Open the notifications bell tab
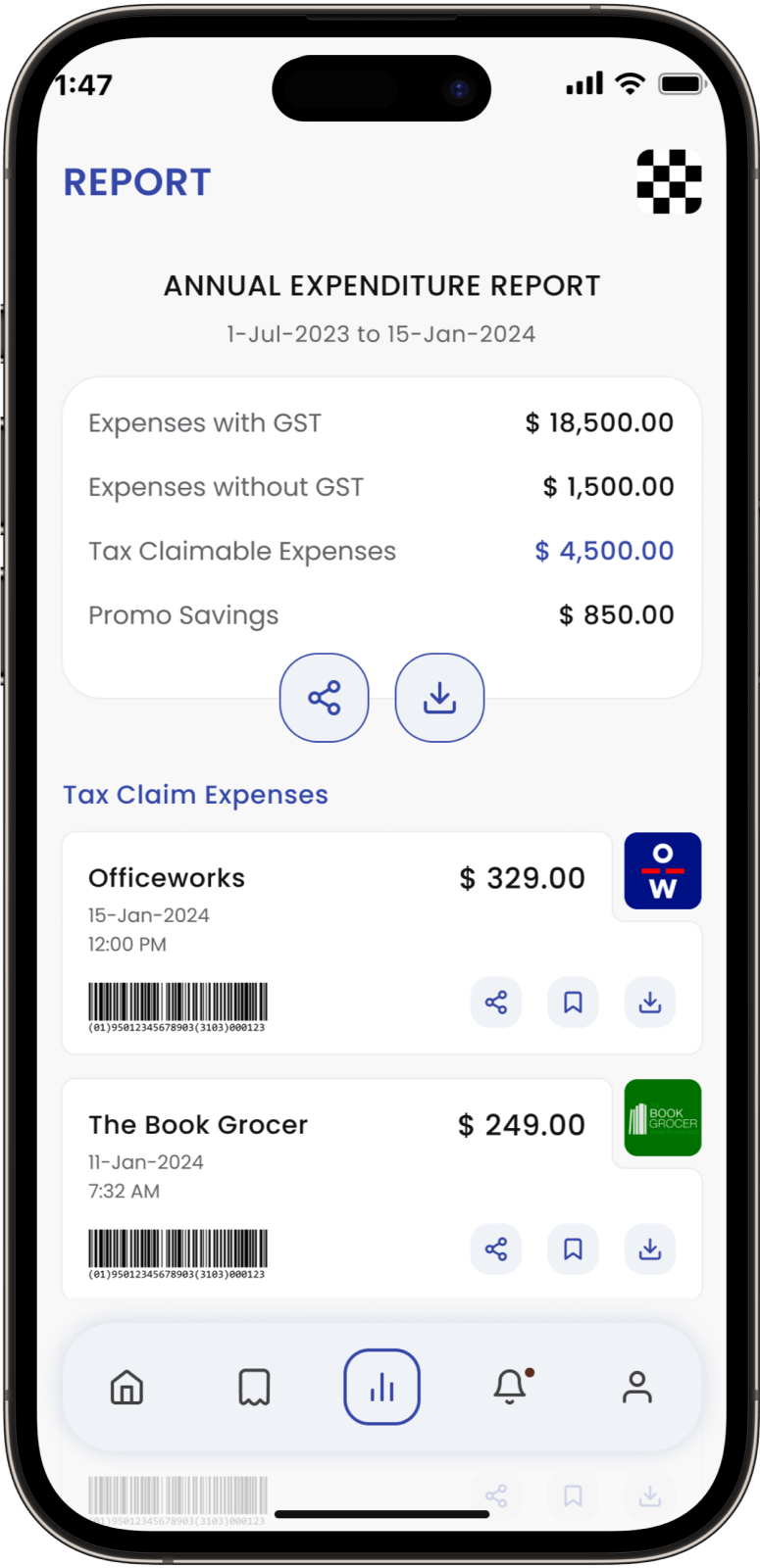The height and width of the screenshot is (1568, 760). point(510,1388)
